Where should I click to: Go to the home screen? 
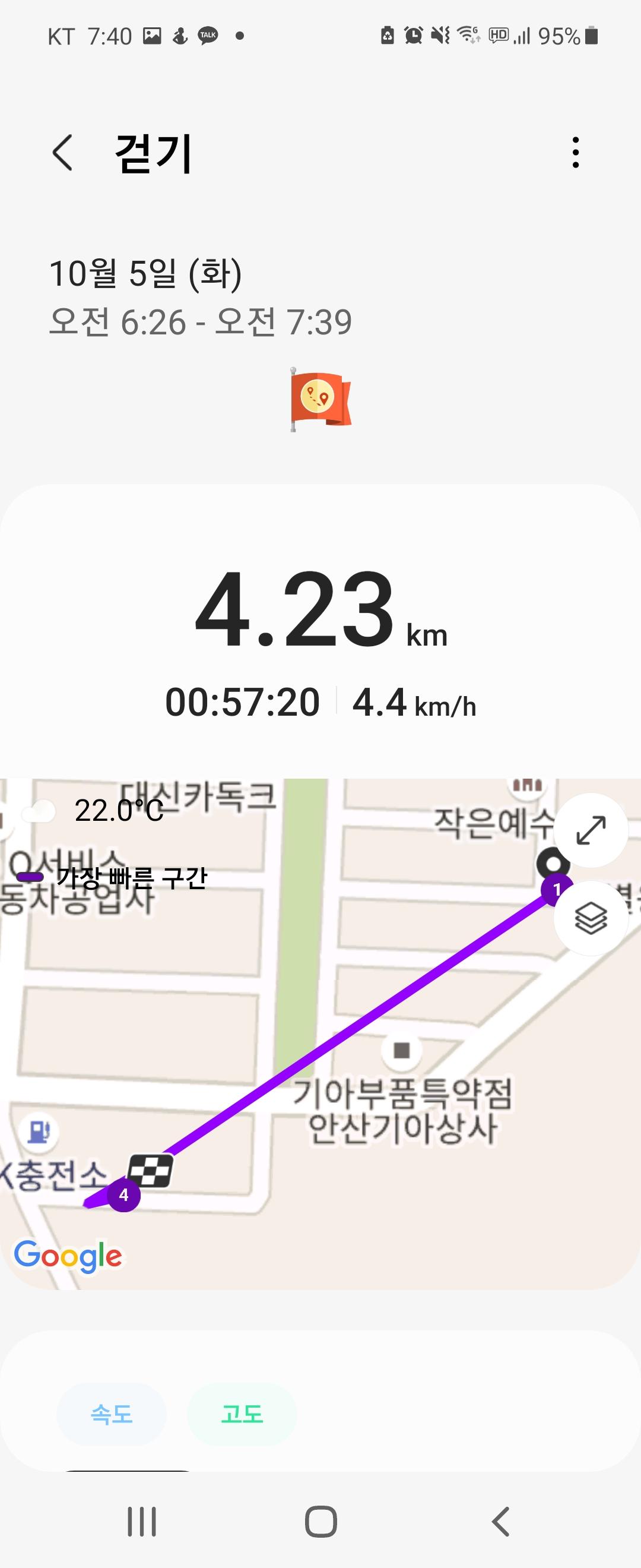pyautogui.click(x=320, y=1522)
